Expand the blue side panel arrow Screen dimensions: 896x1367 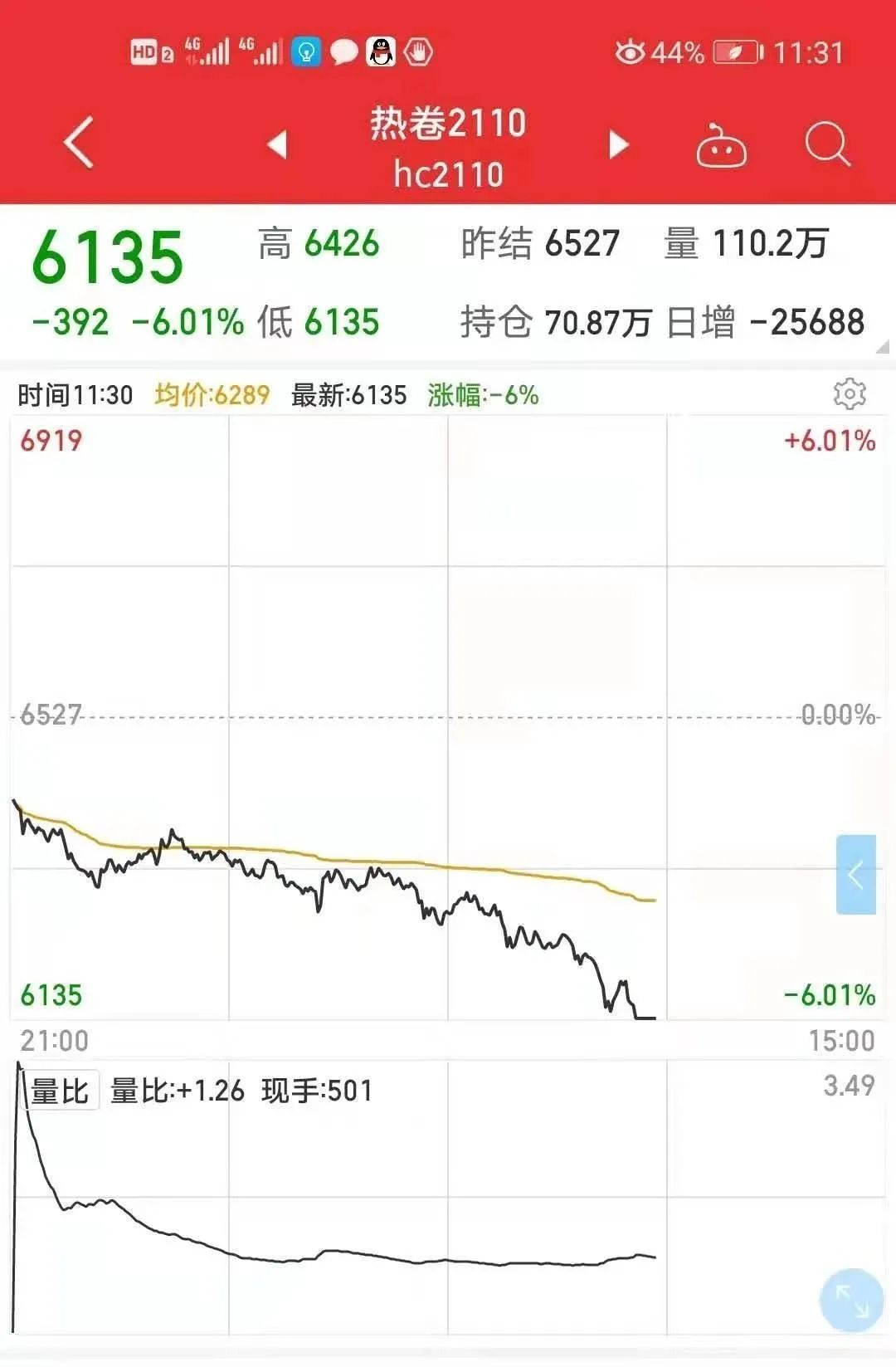(855, 875)
